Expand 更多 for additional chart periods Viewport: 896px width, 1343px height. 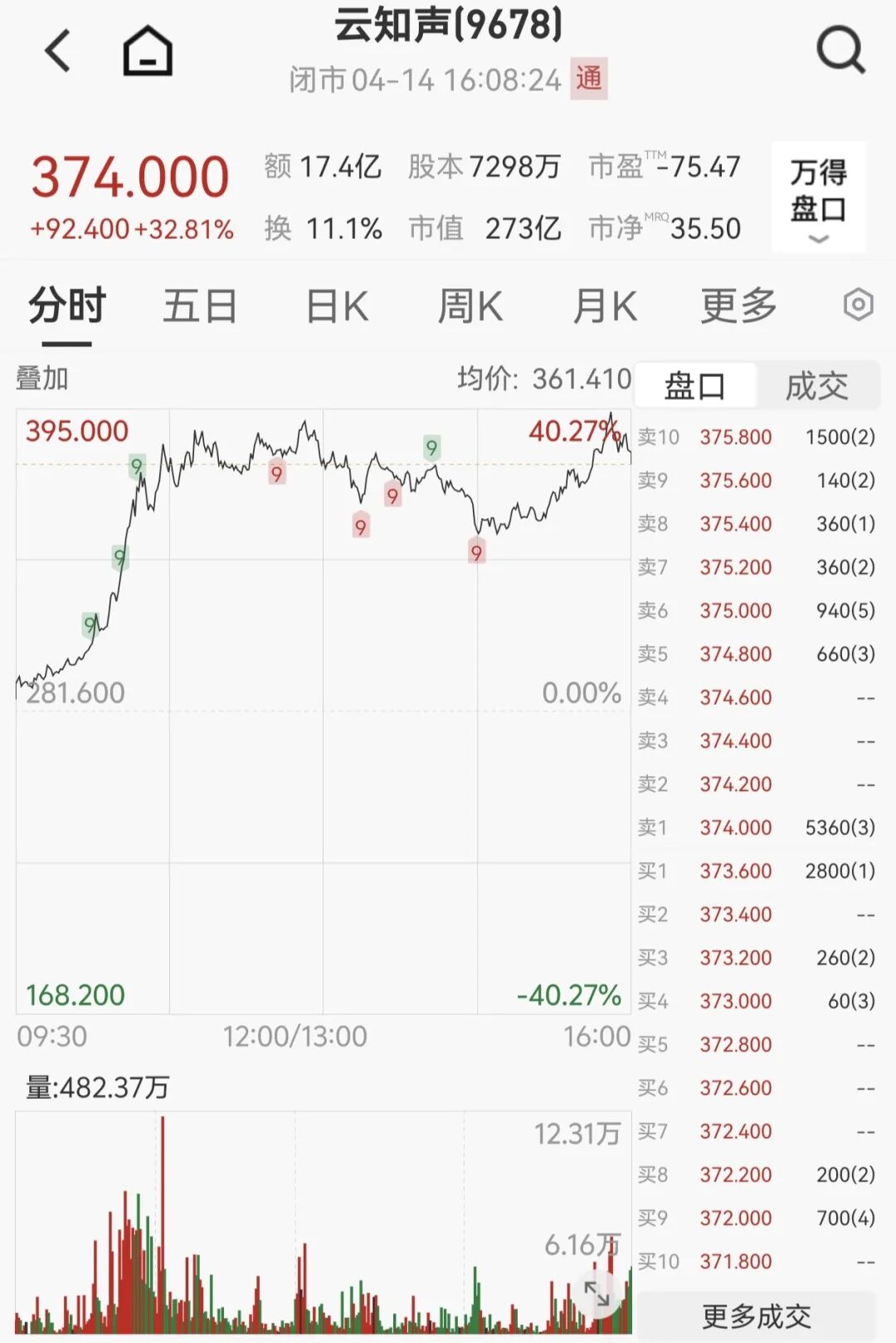click(737, 305)
